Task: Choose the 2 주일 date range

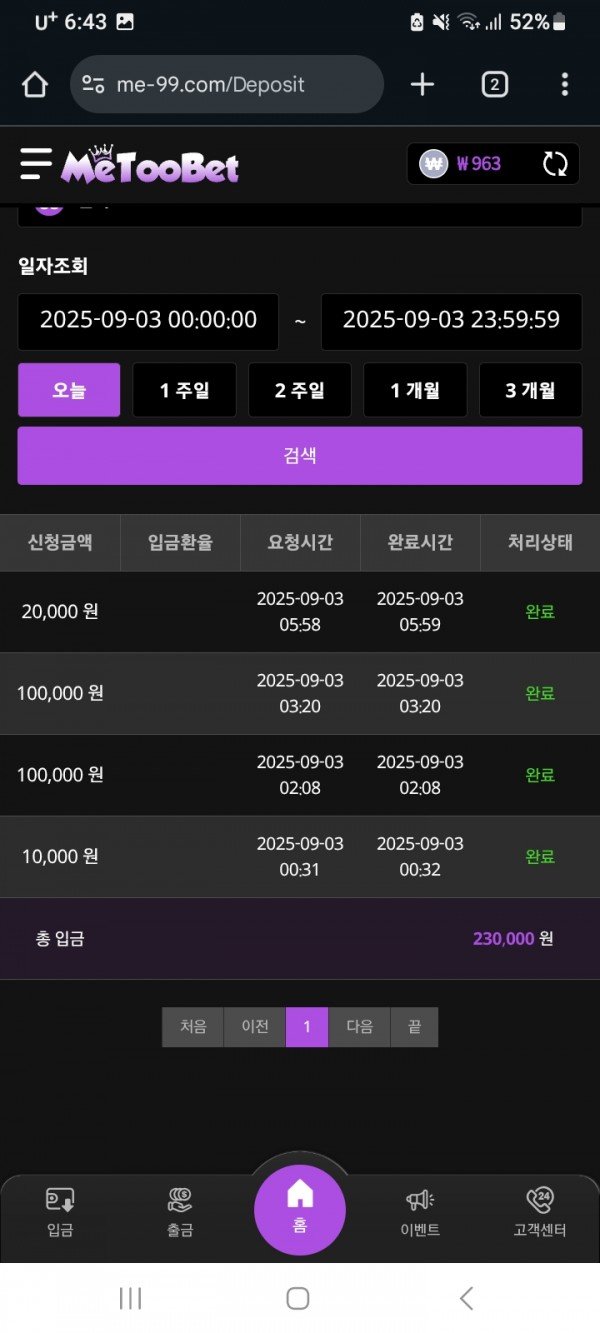Action: [300, 390]
